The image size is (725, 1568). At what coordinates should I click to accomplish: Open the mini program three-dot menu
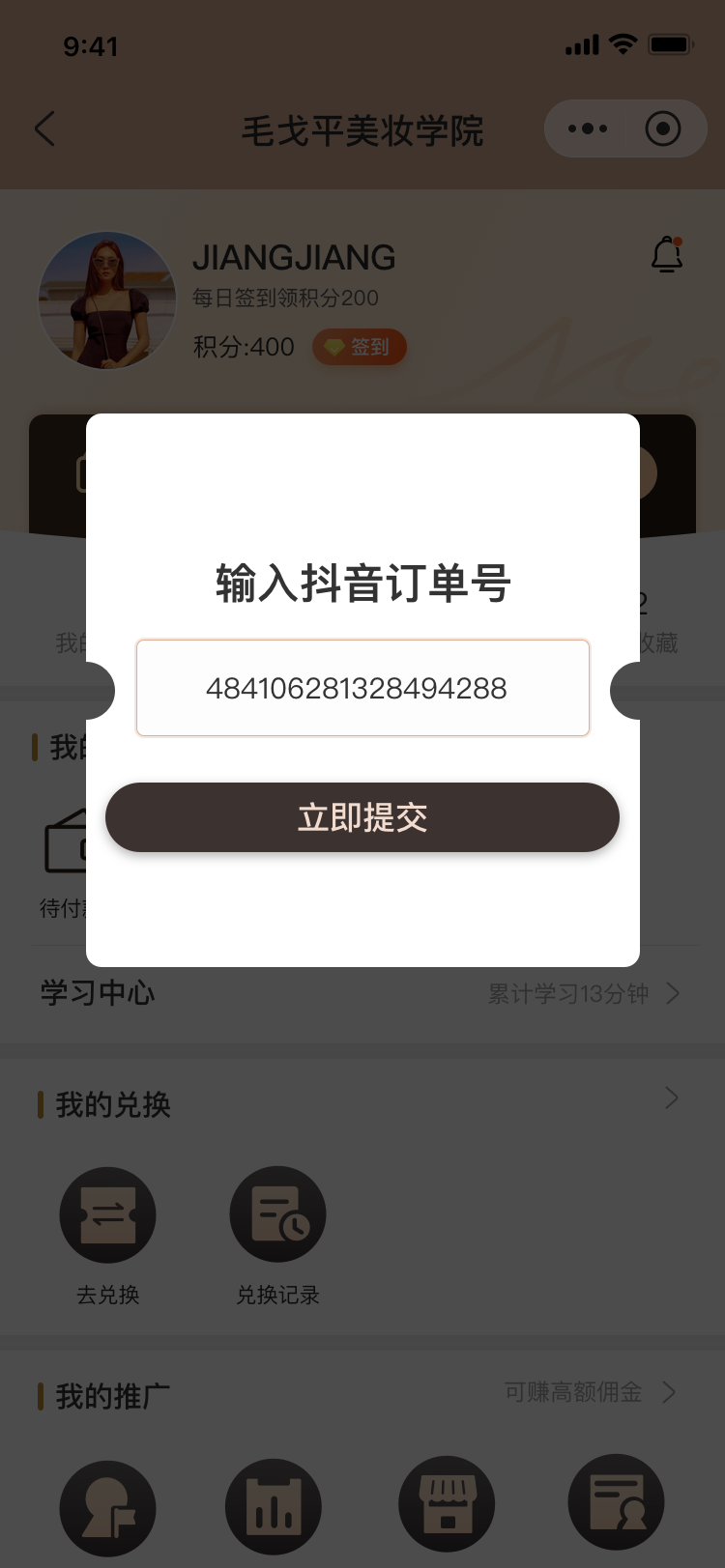[587, 128]
